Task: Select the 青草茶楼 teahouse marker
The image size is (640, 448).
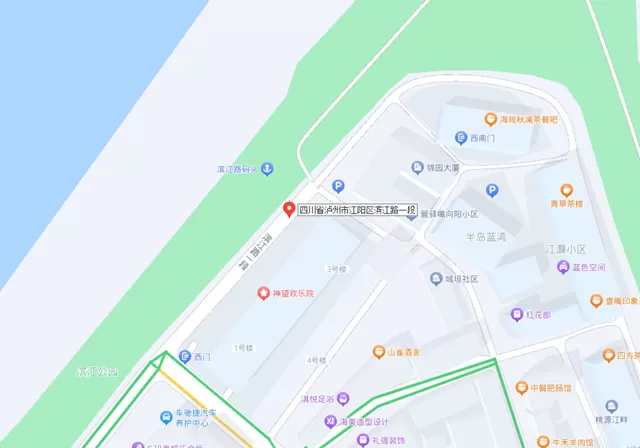Action: pos(567,189)
